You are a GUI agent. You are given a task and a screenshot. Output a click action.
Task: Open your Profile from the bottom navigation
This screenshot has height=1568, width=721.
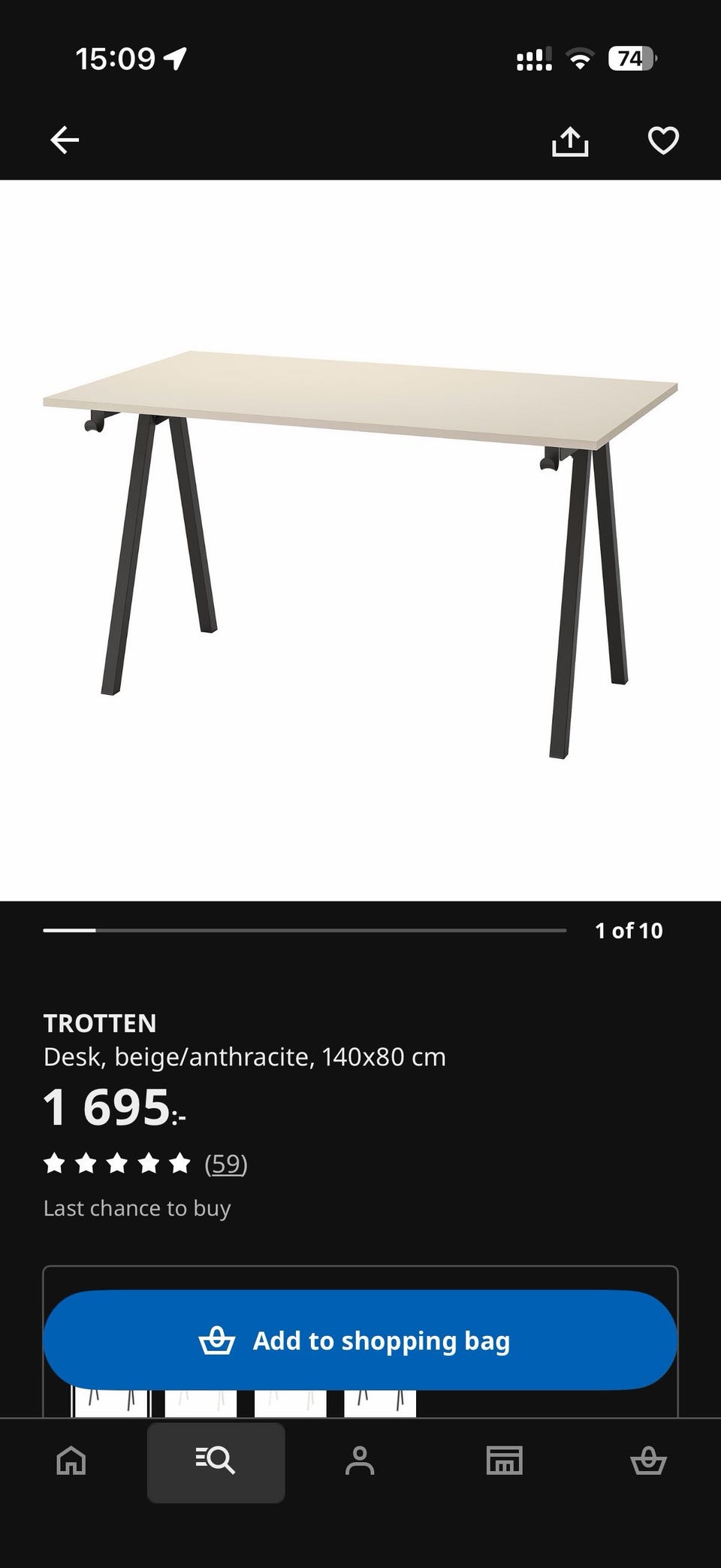click(360, 1461)
